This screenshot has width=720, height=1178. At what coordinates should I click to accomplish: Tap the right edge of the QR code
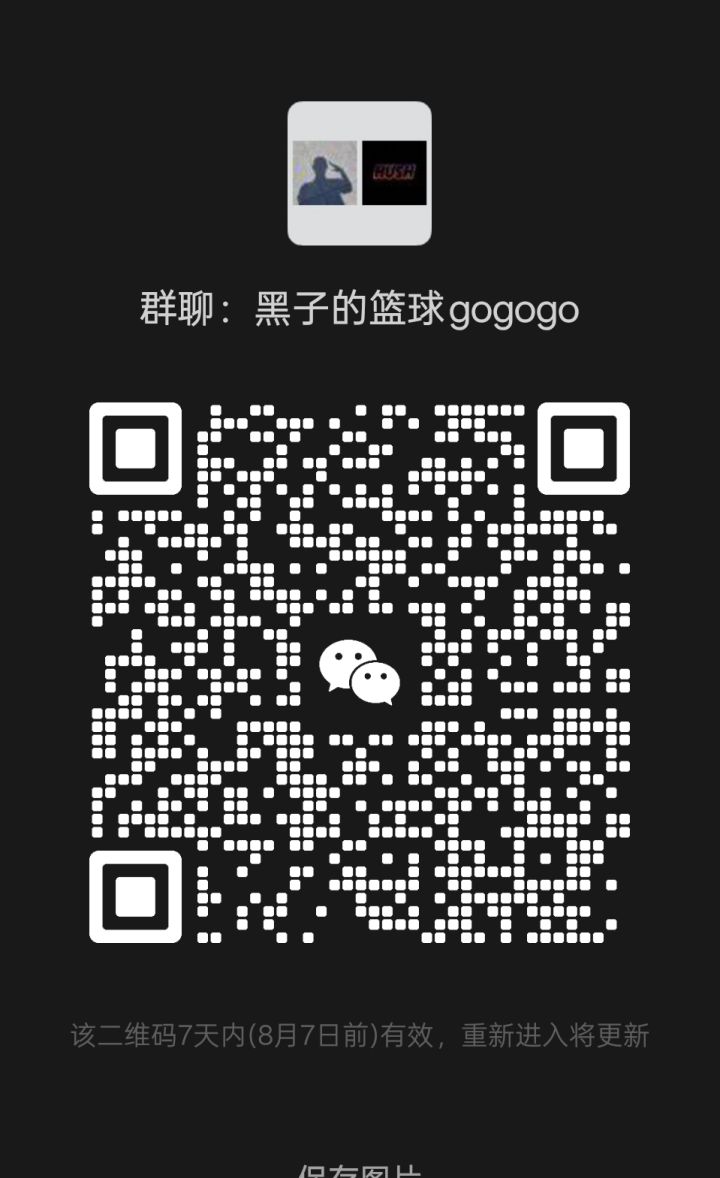pyautogui.click(x=620, y=670)
